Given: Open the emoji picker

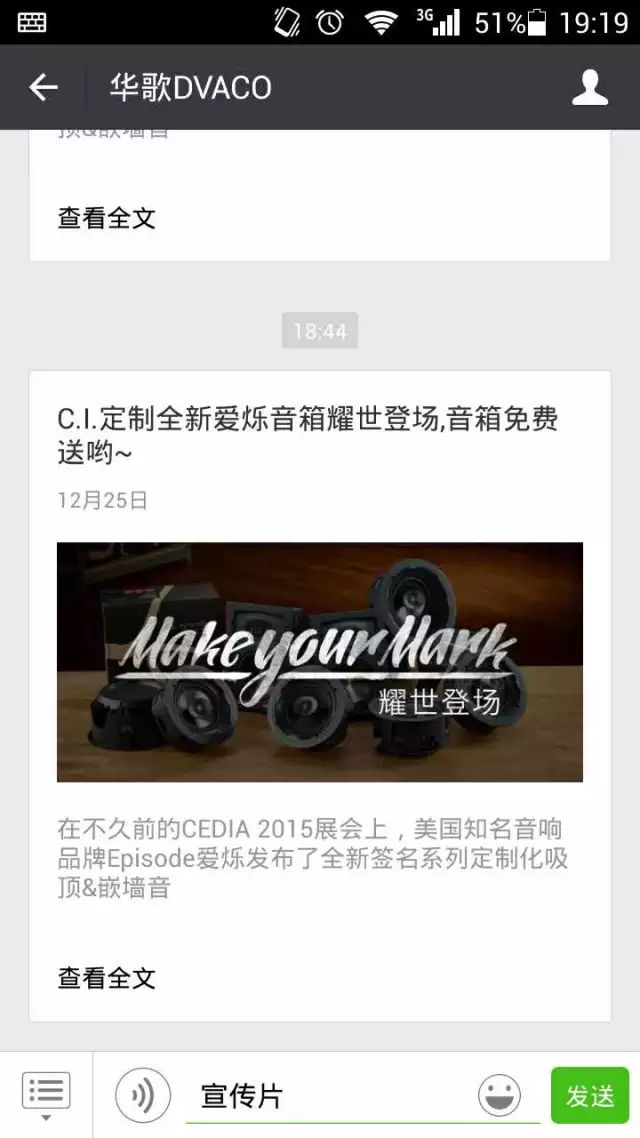Looking at the screenshot, I should coord(499,1096).
